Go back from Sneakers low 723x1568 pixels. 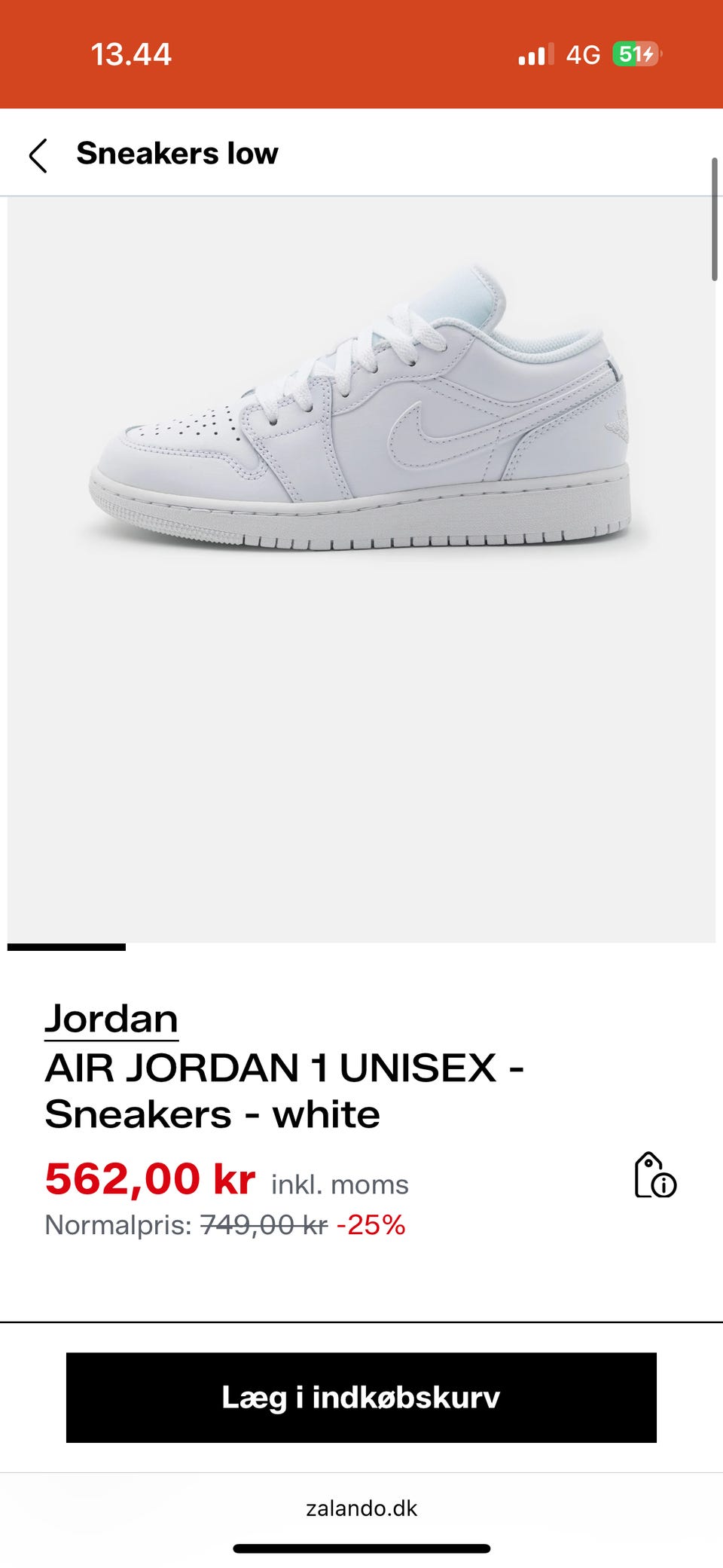pyautogui.click(x=38, y=155)
